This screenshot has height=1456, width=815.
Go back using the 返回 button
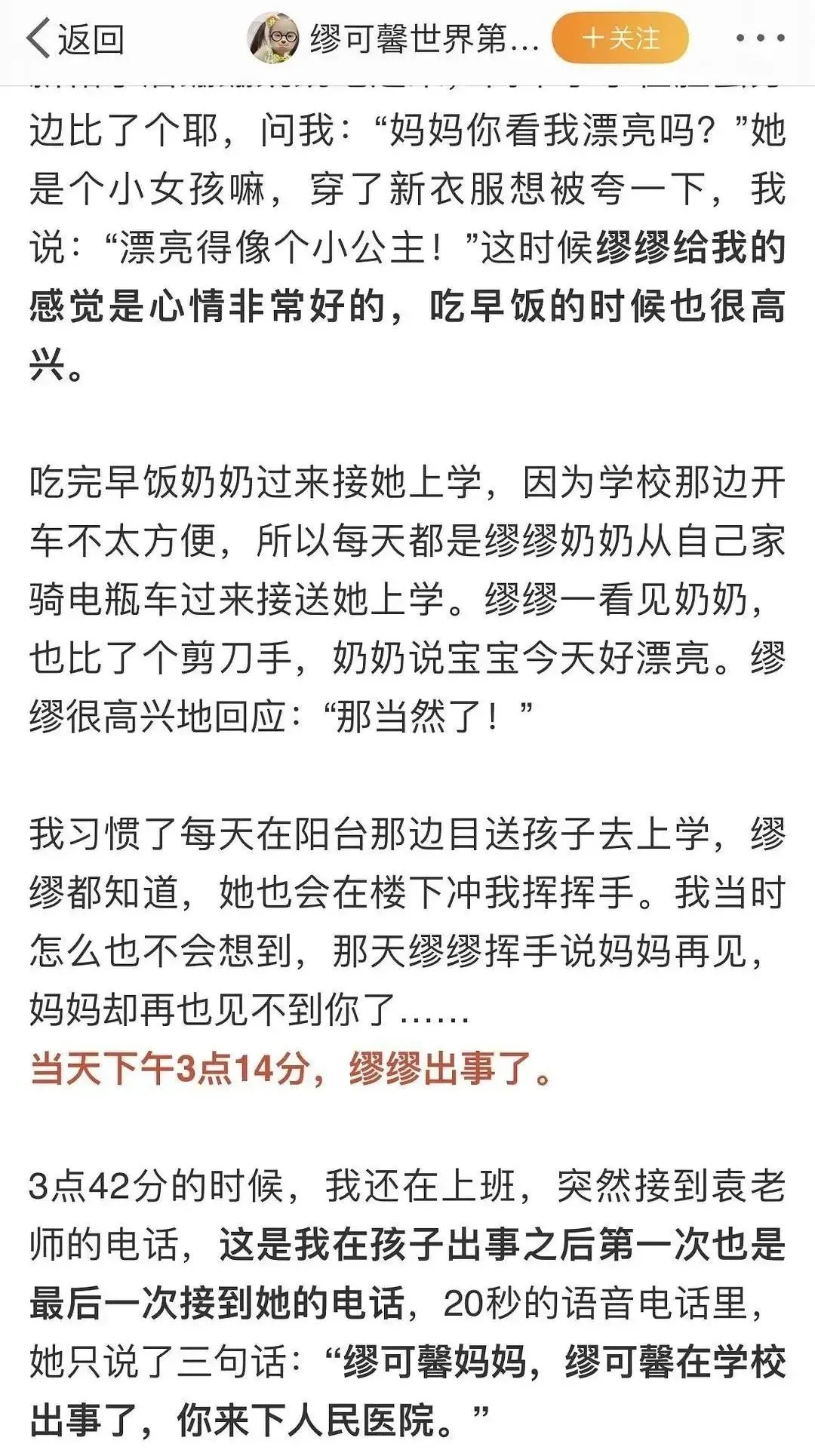[75, 38]
